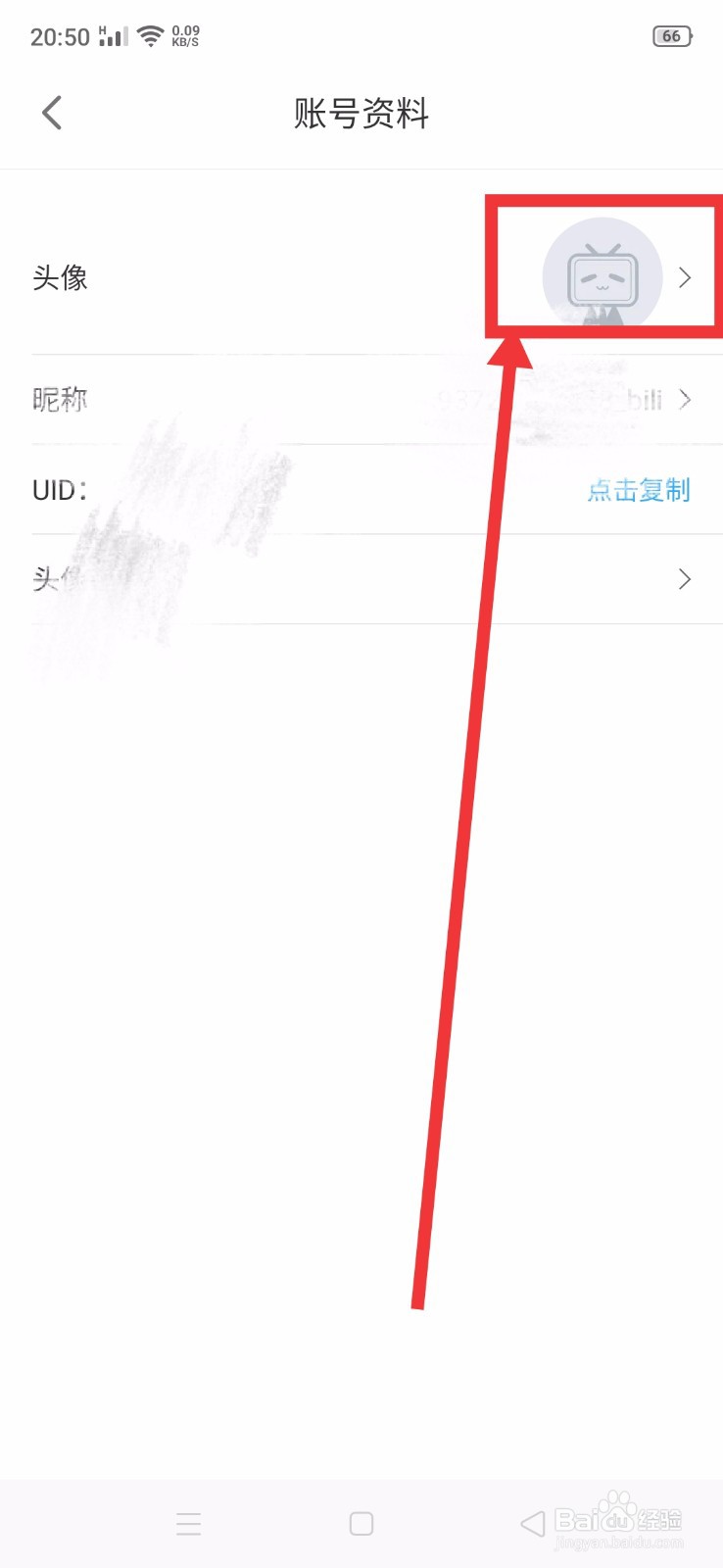Image resolution: width=723 pixels, height=1568 pixels.
Task: Open the 昵称 nickname row chevron
Action: click(x=685, y=399)
